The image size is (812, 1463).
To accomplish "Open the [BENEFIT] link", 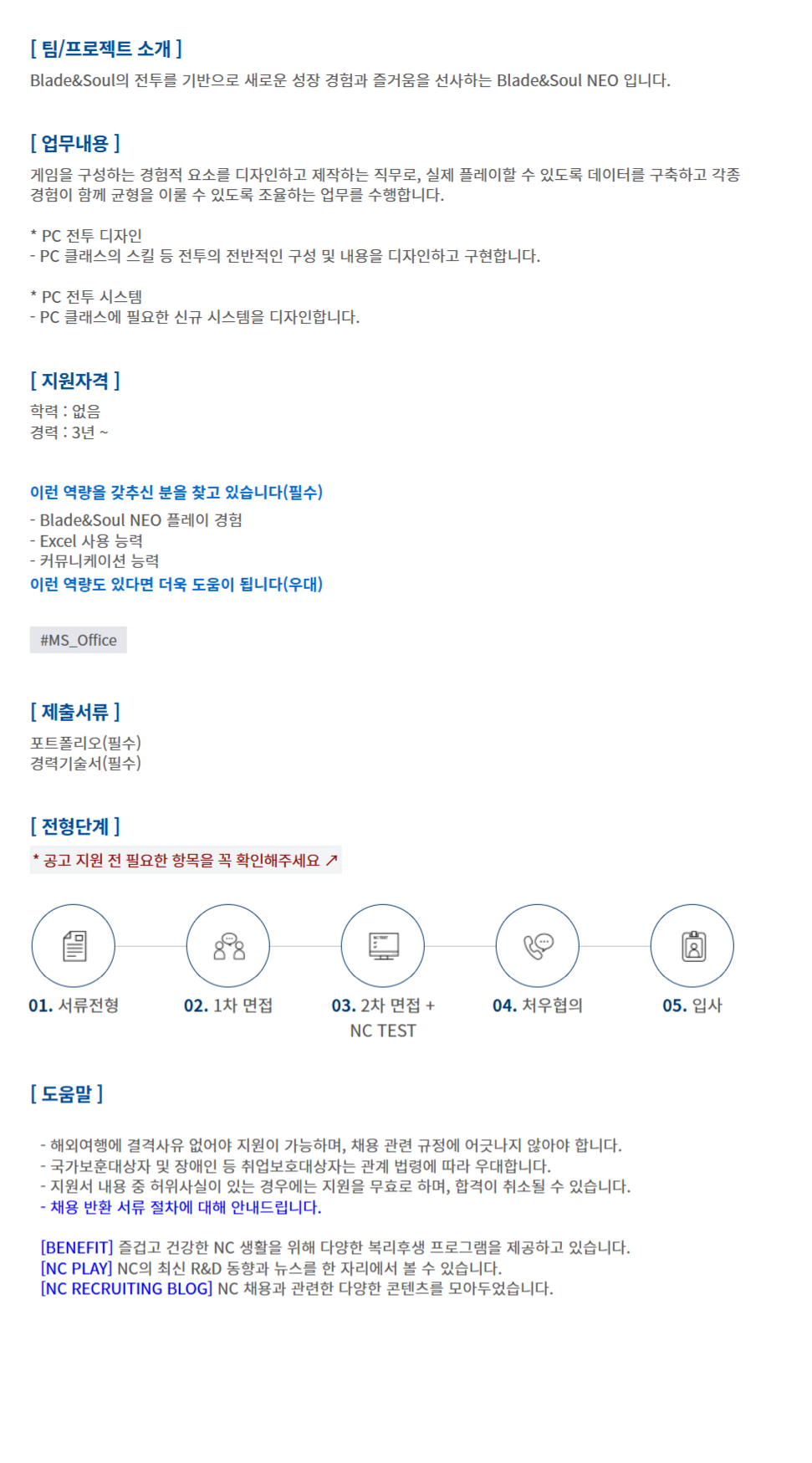I will click(x=76, y=1247).
